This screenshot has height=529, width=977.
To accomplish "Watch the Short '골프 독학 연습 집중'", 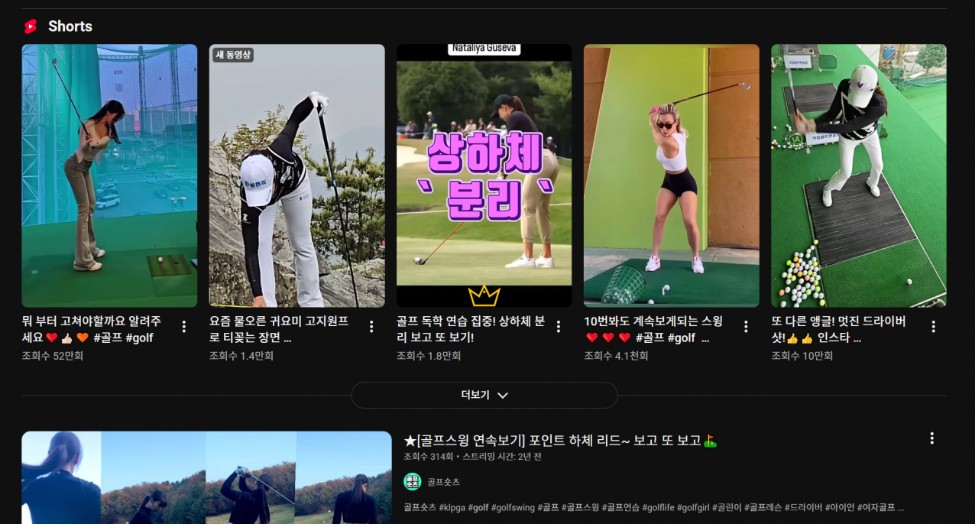I will click(484, 175).
